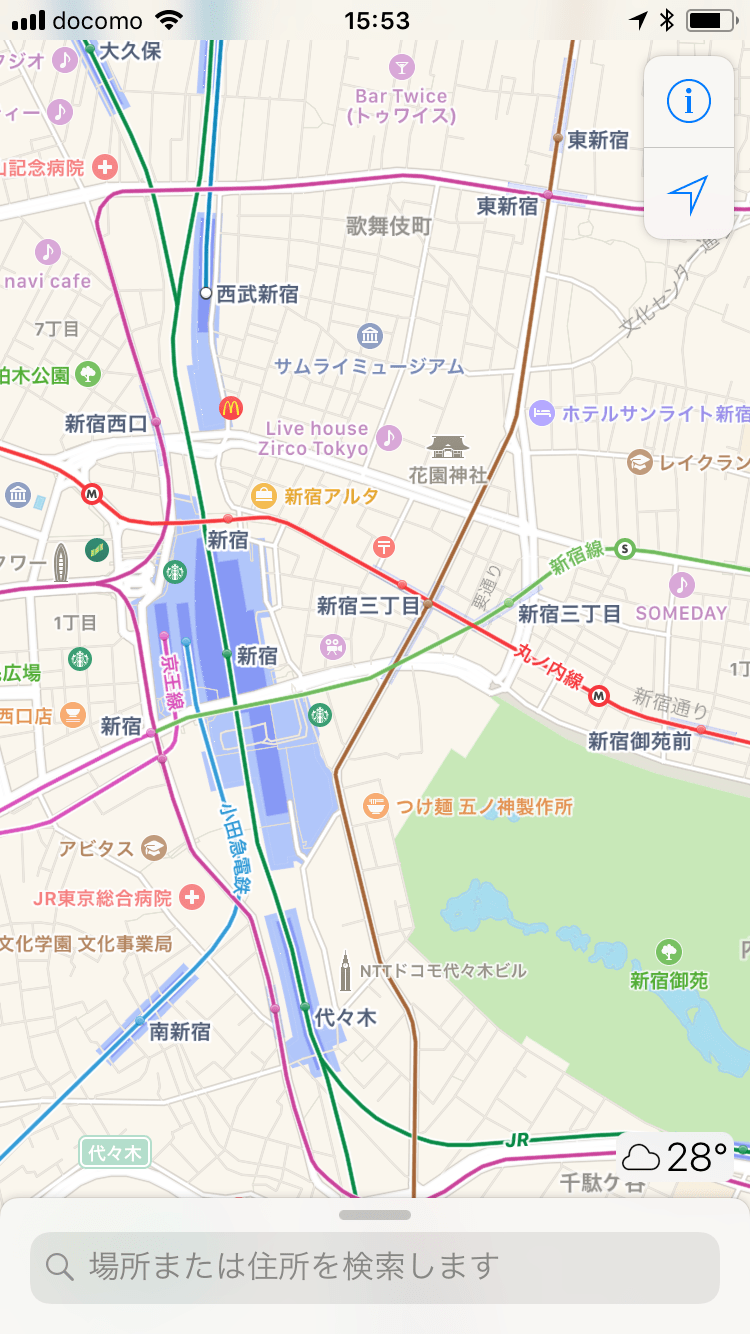Viewport: 750px width, 1334px height.
Task: Open the 花園神社 shrine marker
Action: pos(446,445)
